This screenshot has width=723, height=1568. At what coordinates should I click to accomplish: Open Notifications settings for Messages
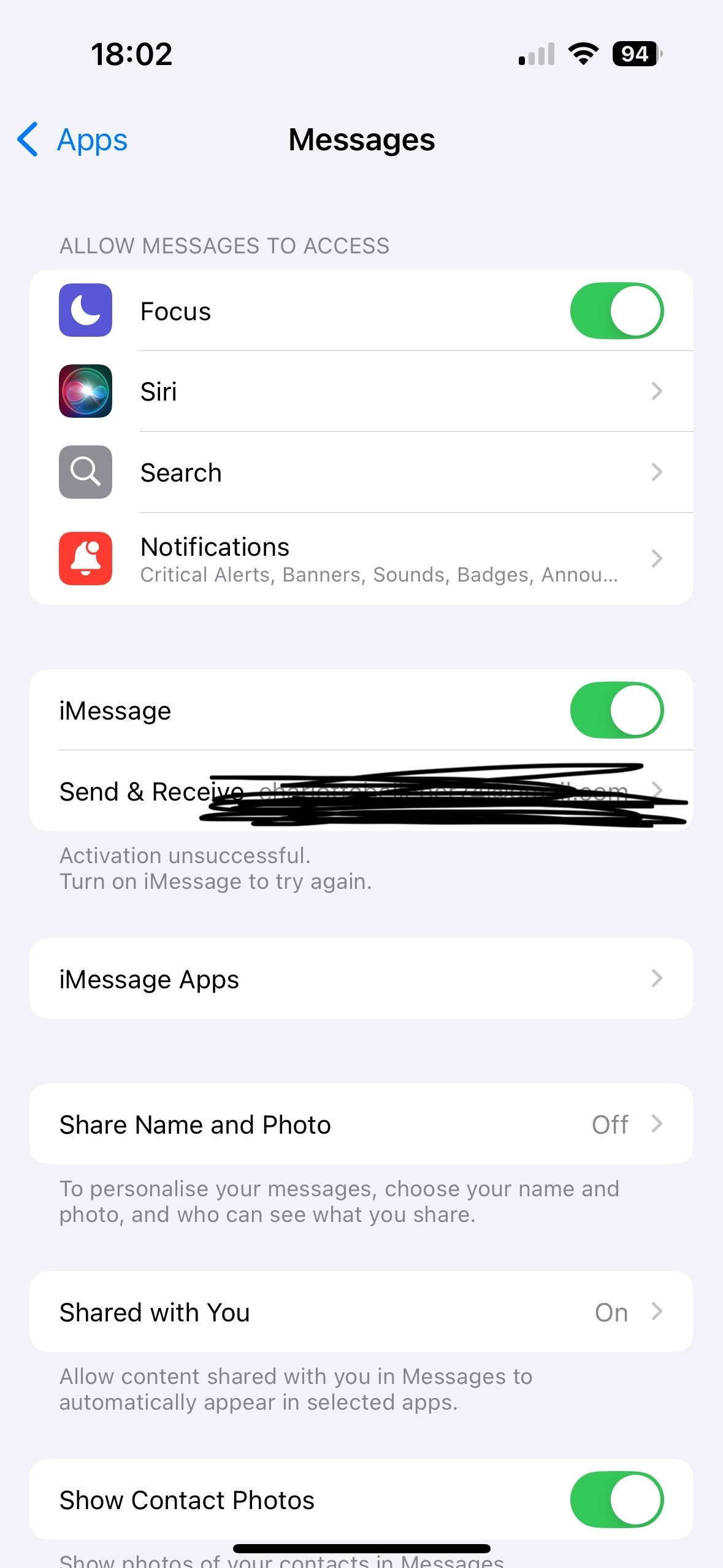pyautogui.click(x=361, y=559)
